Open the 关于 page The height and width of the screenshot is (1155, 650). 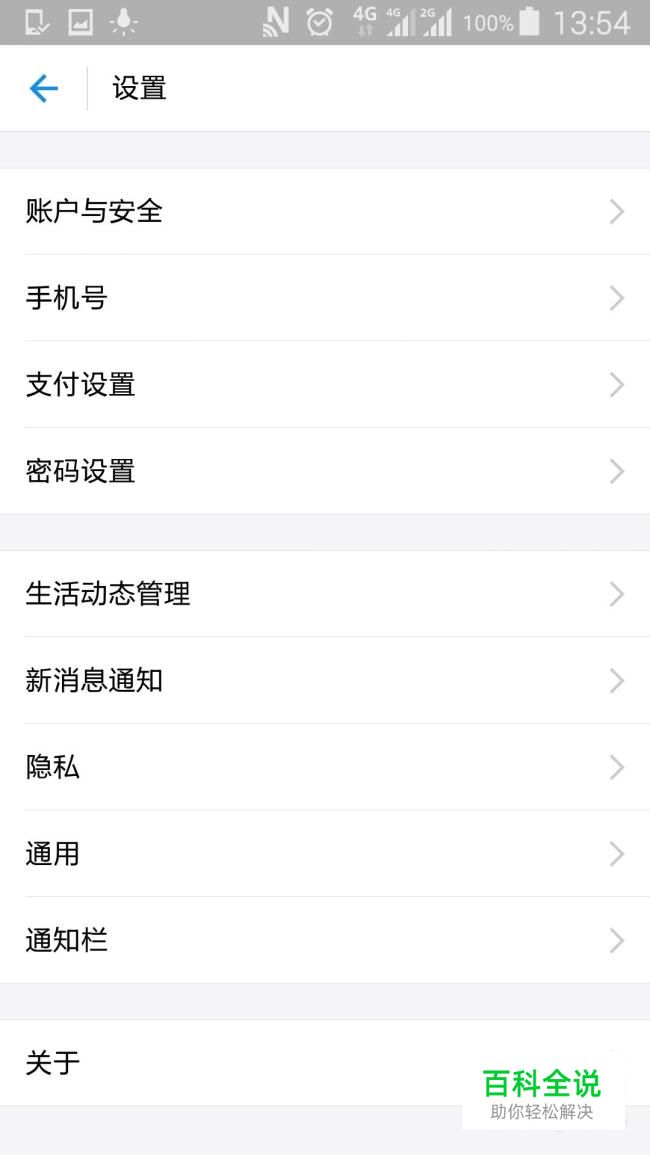[325, 1063]
